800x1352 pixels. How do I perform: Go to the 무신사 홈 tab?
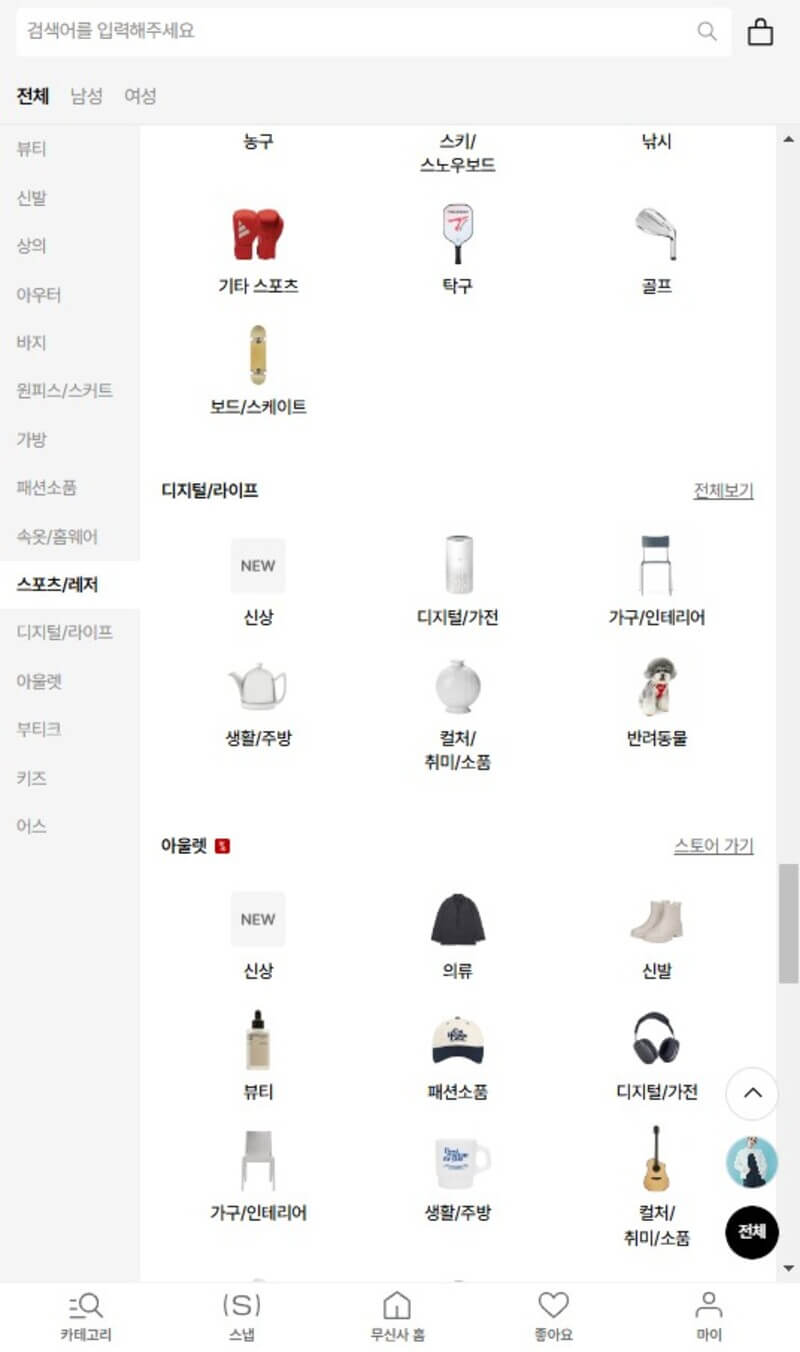point(397,1317)
